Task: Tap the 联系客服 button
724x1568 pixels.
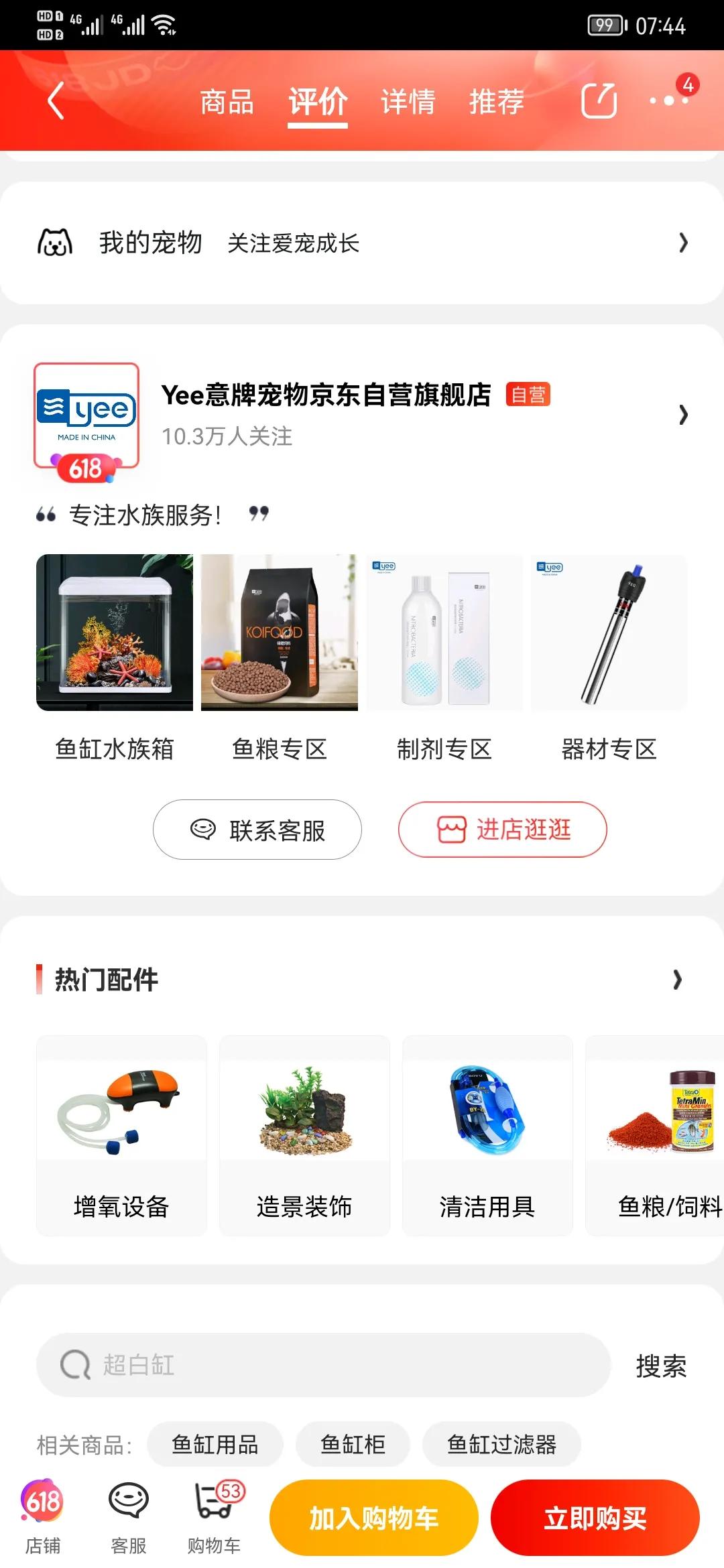Action: 257,830
